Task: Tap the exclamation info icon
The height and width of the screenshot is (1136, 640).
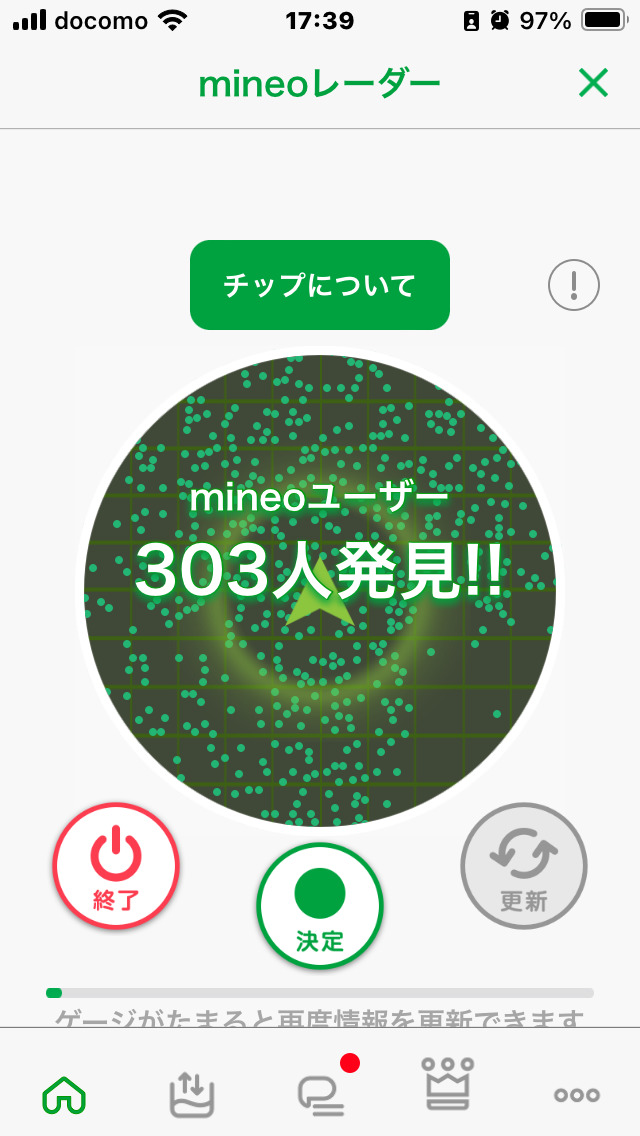Action: pyautogui.click(x=574, y=286)
